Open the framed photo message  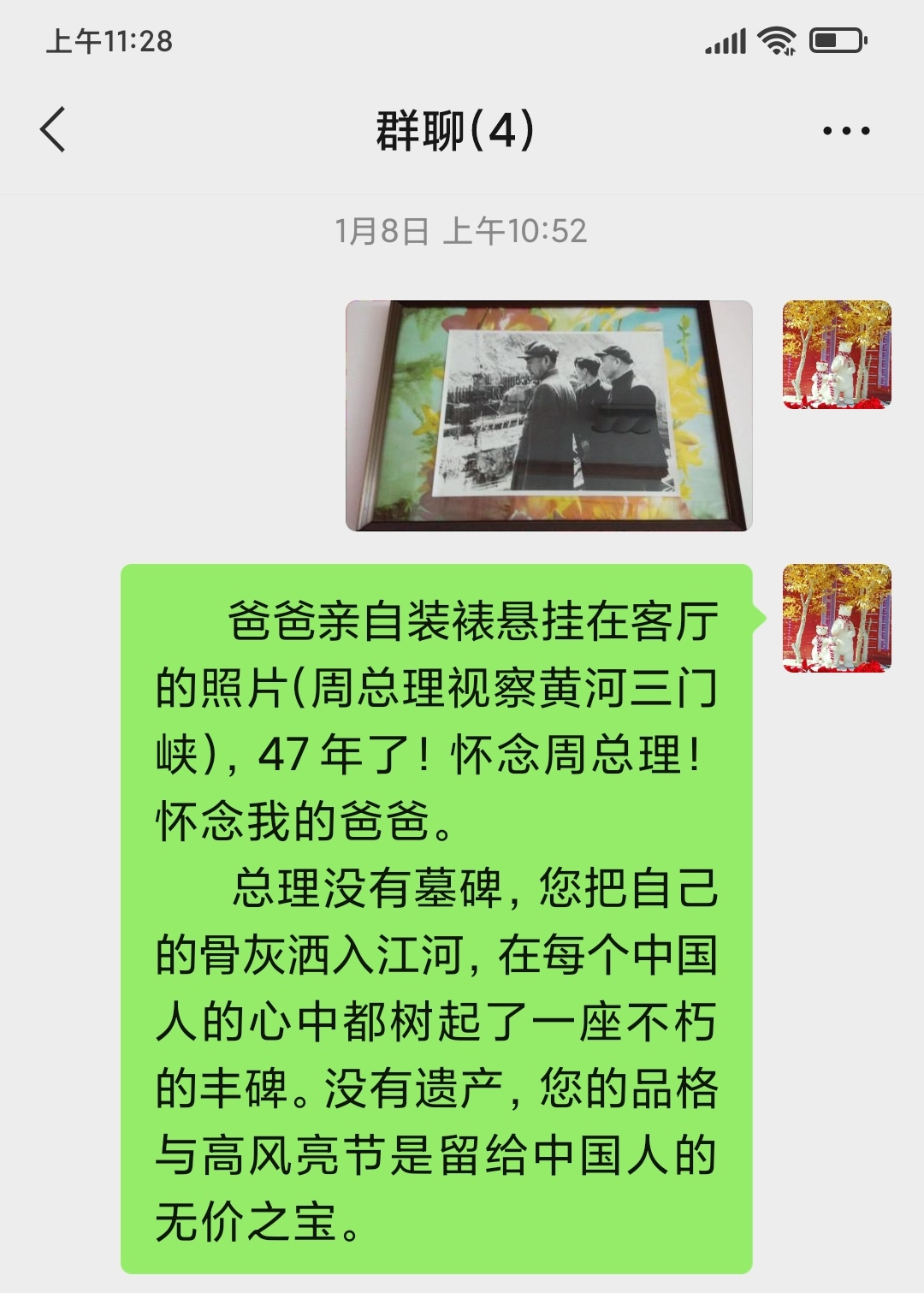point(548,416)
